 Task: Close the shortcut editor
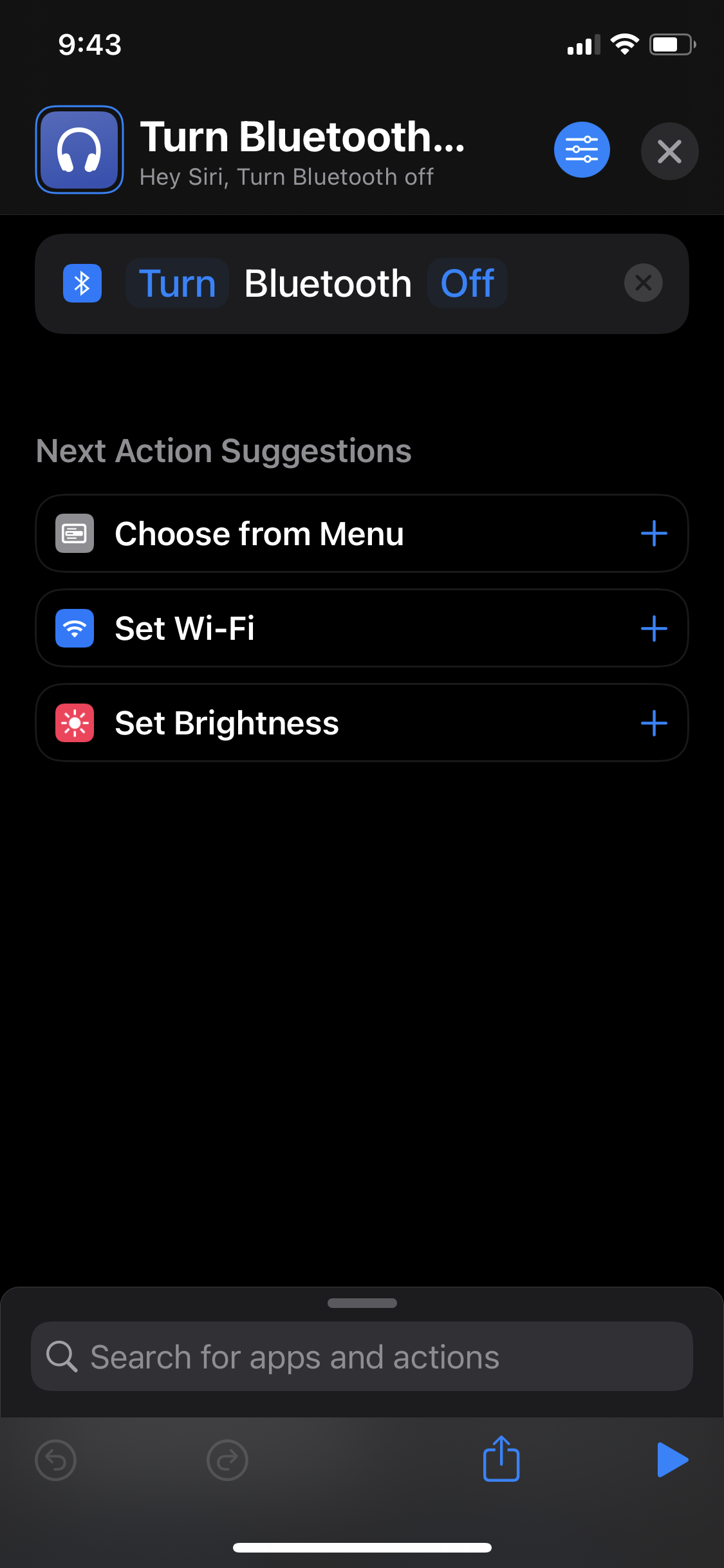(x=669, y=151)
